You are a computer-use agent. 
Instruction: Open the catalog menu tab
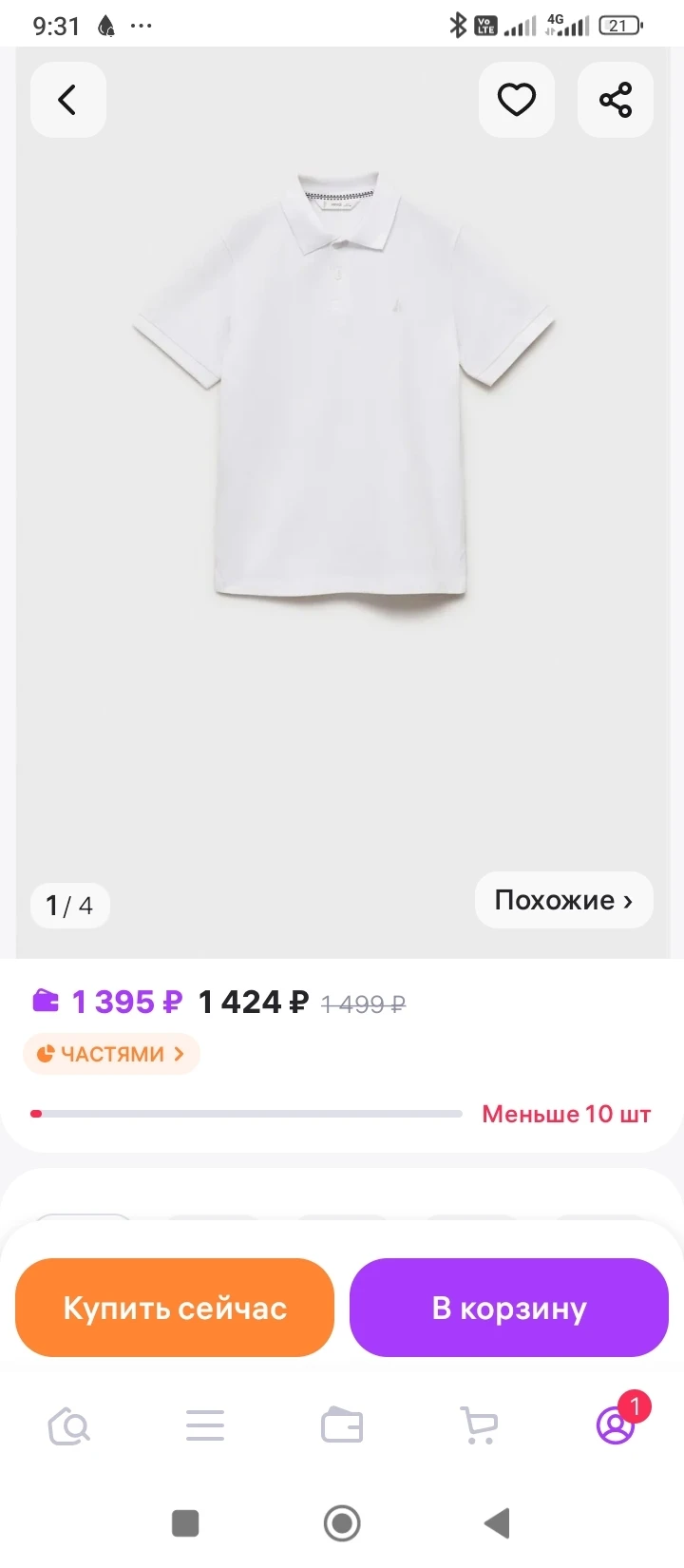pos(205,1425)
